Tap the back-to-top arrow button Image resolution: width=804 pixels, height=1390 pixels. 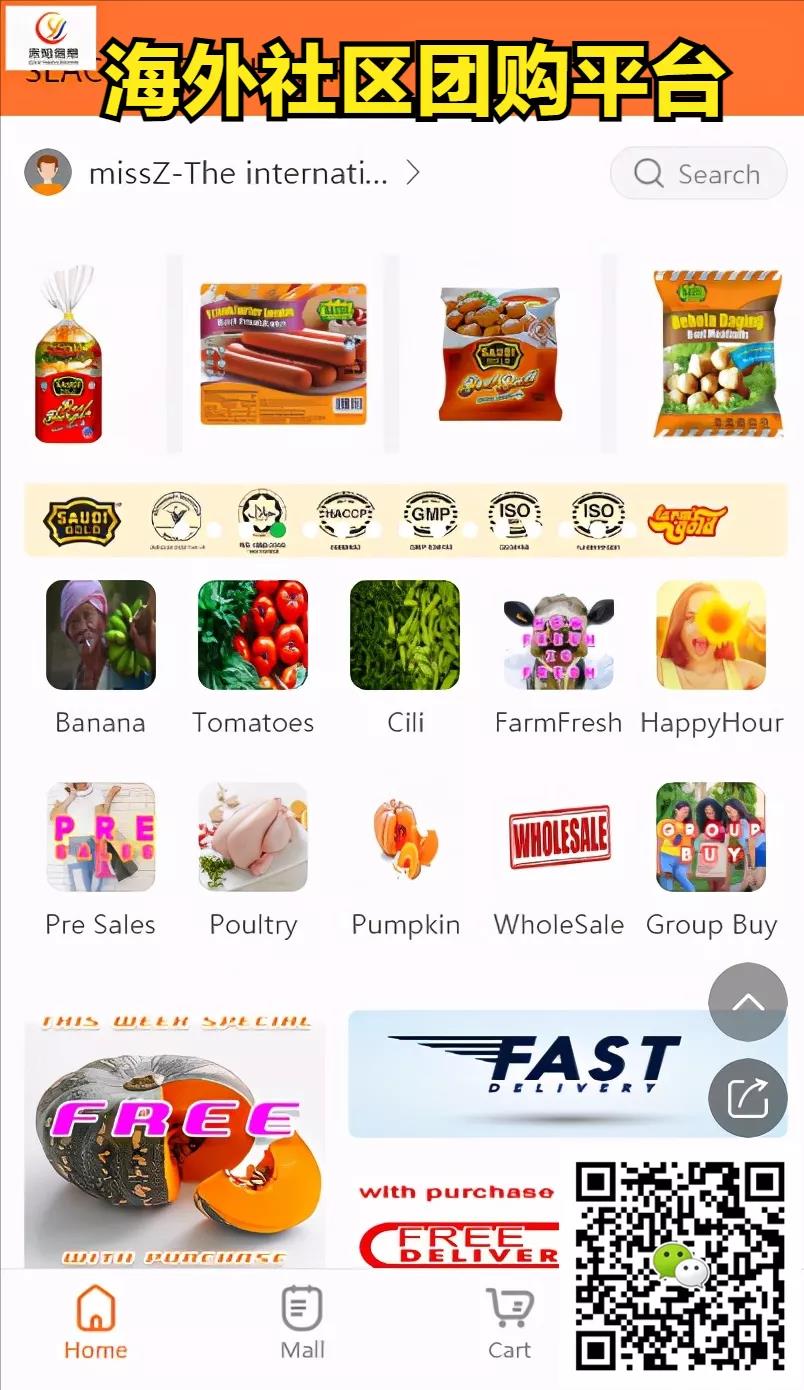click(748, 1002)
